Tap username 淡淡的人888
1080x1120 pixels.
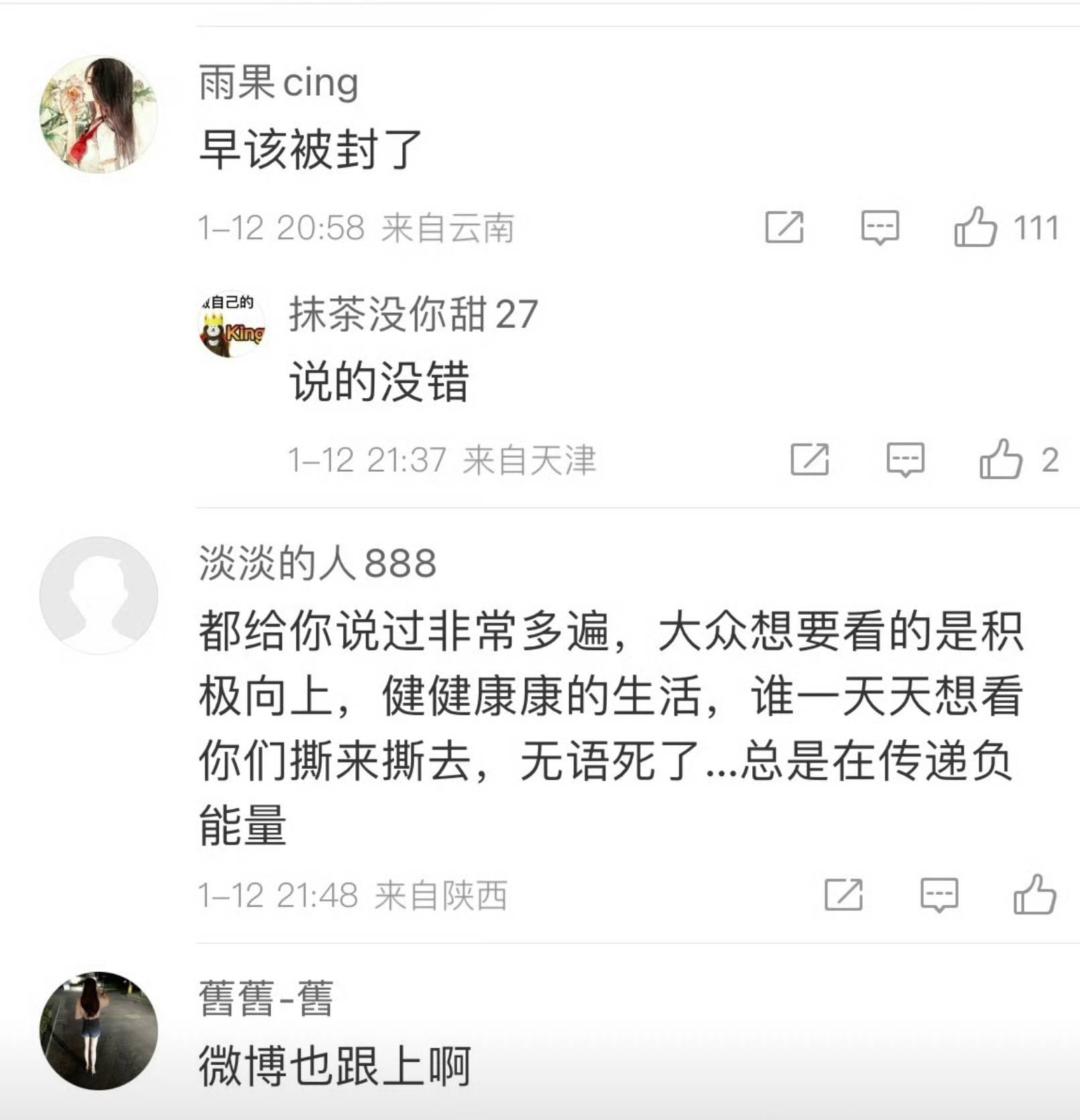(x=317, y=563)
